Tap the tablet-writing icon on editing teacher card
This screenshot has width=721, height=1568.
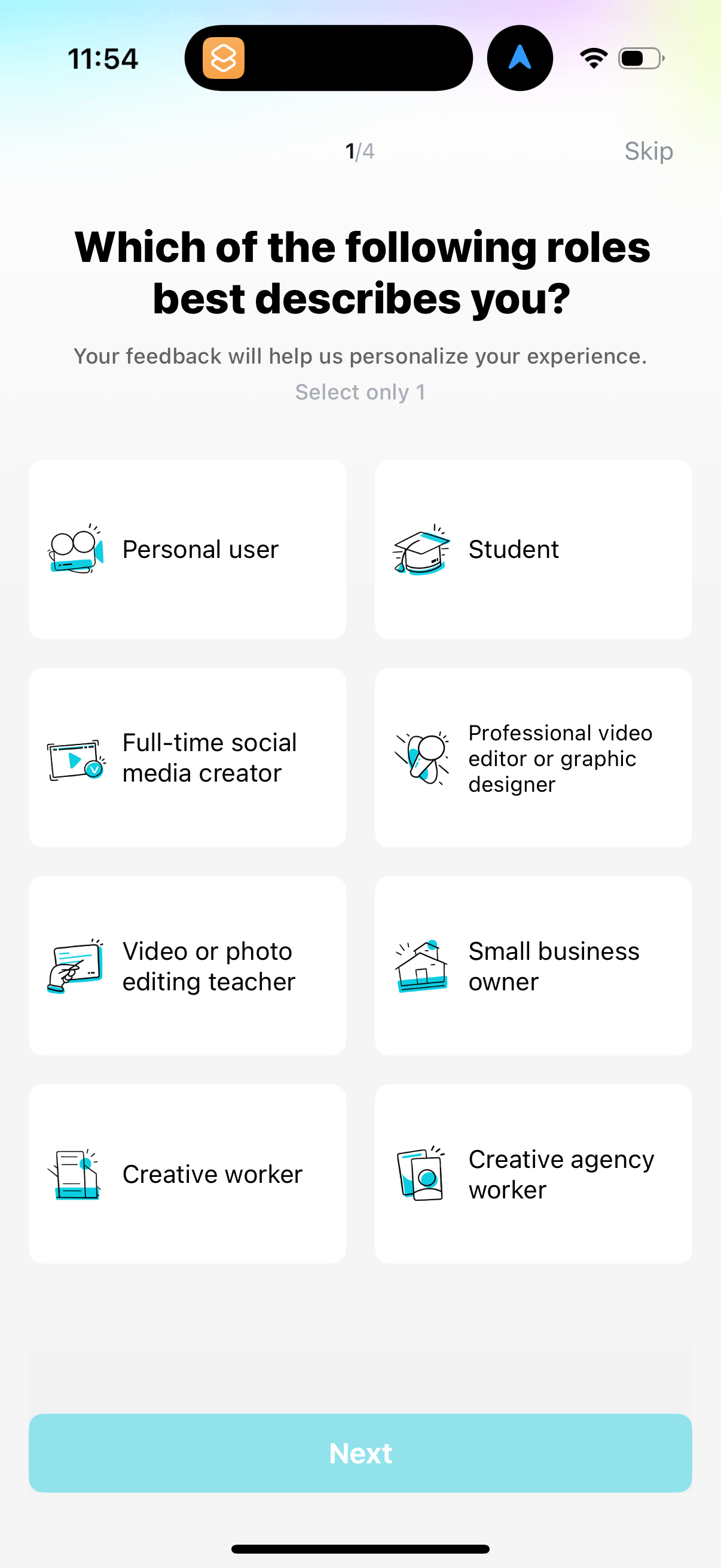74,966
